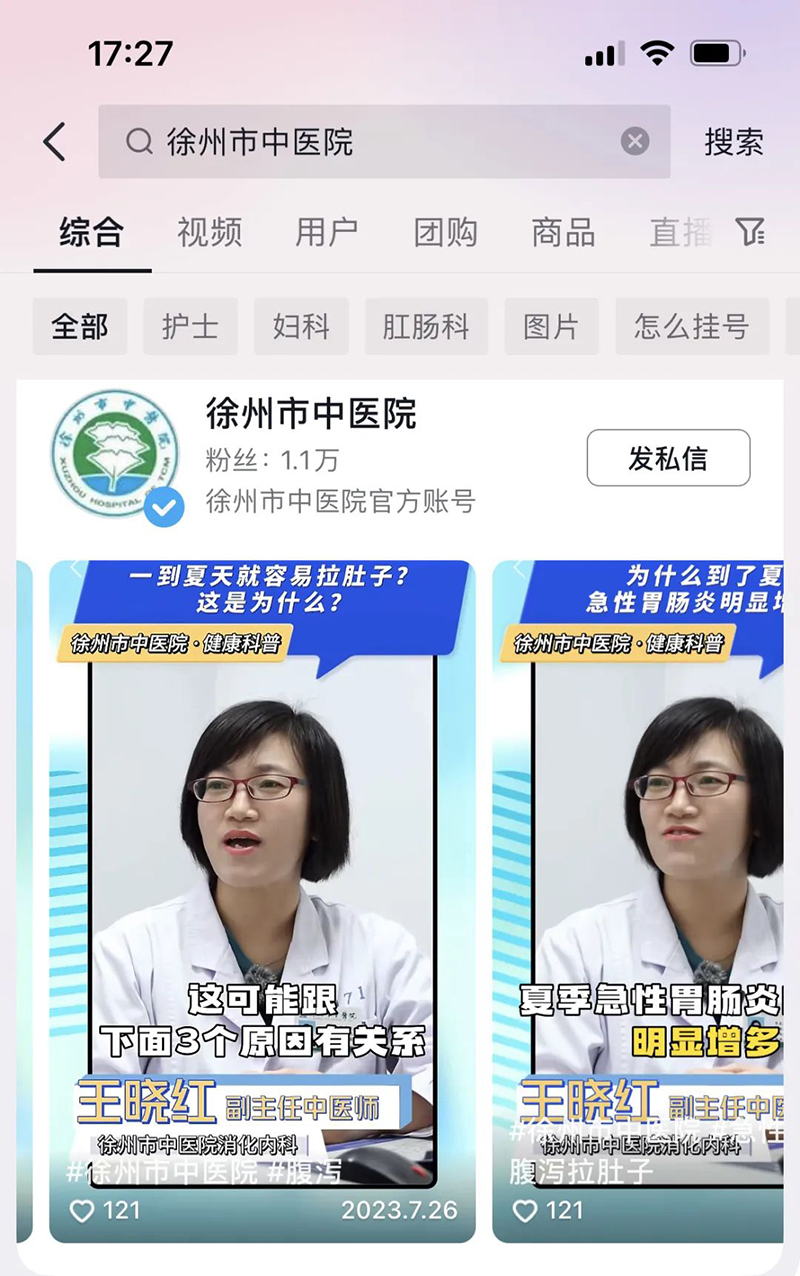Tap the 怎么挂号 suggestion chip
The width and height of the screenshot is (800, 1276).
point(692,326)
